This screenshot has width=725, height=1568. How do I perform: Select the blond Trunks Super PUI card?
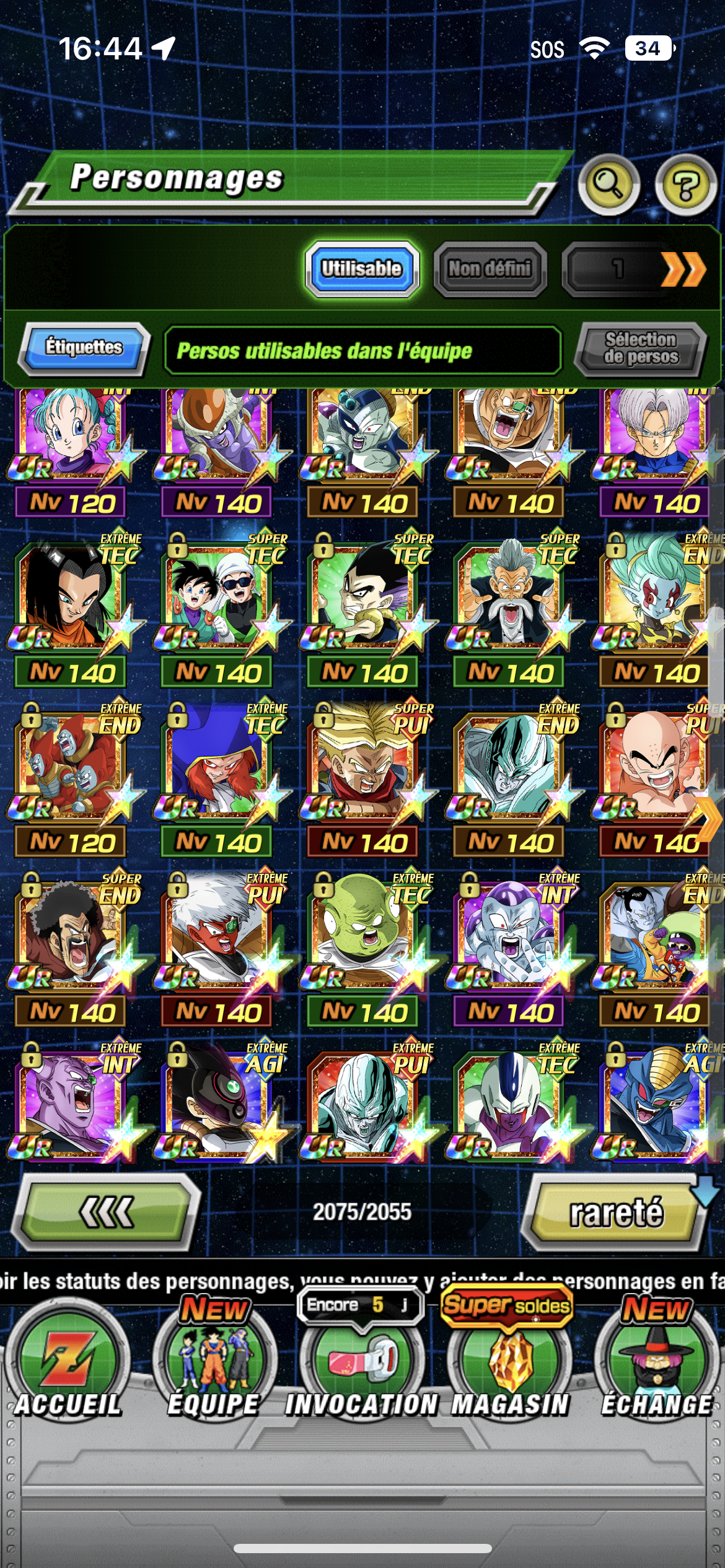pyautogui.click(x=364, y=762)
